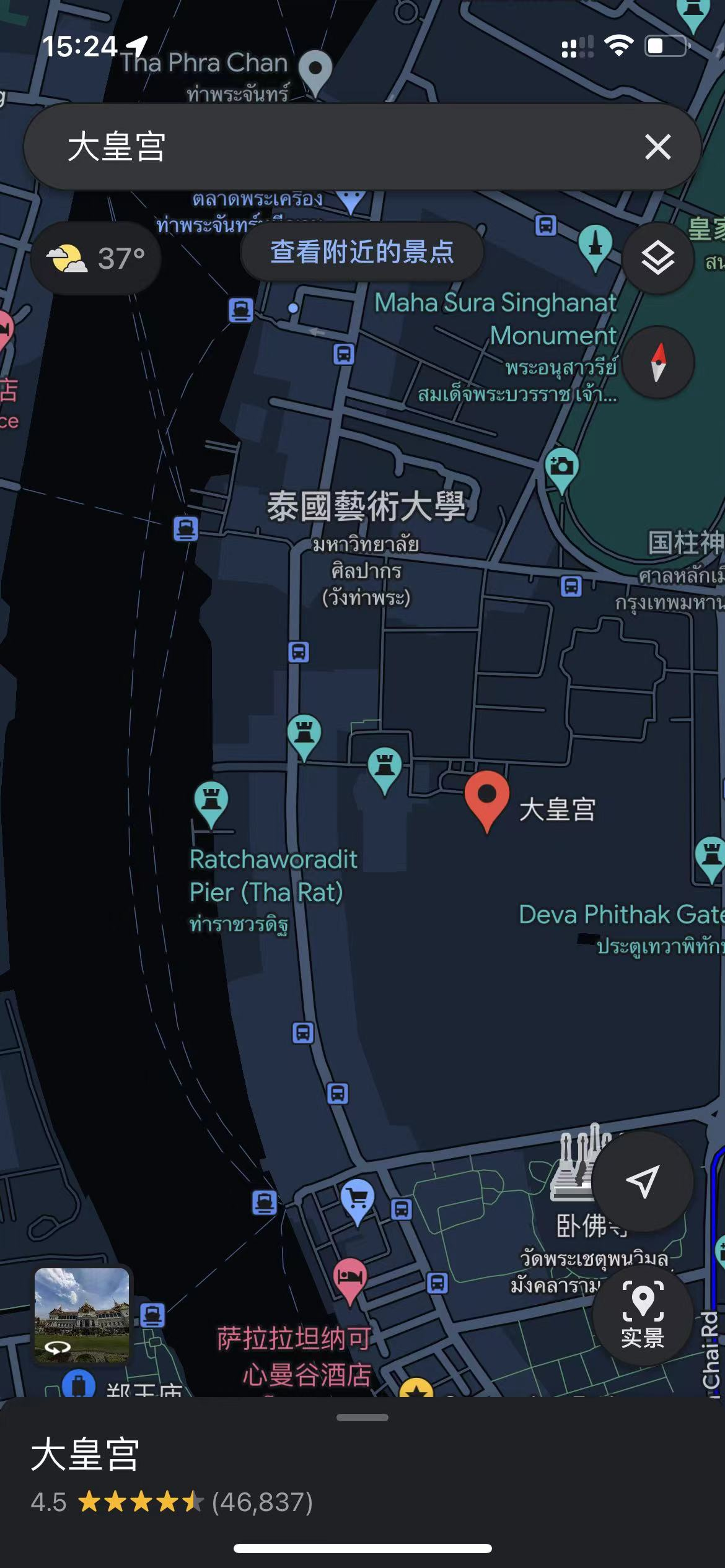Open the map layers selector
Image resolution: width=725 pixels, height=1568 pixels.
tap(657, 258)
